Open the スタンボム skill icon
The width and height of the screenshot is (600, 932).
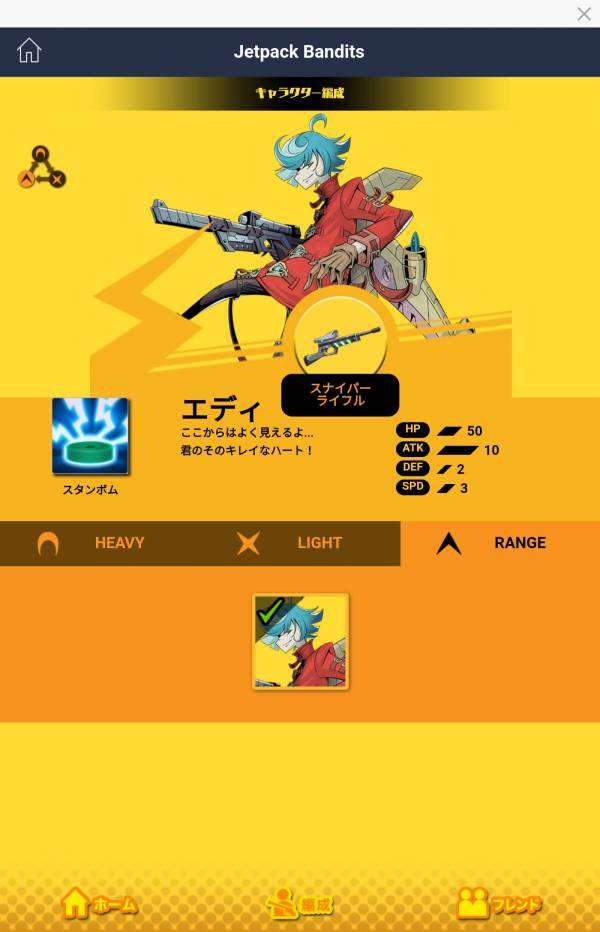(x=90, y=436)
